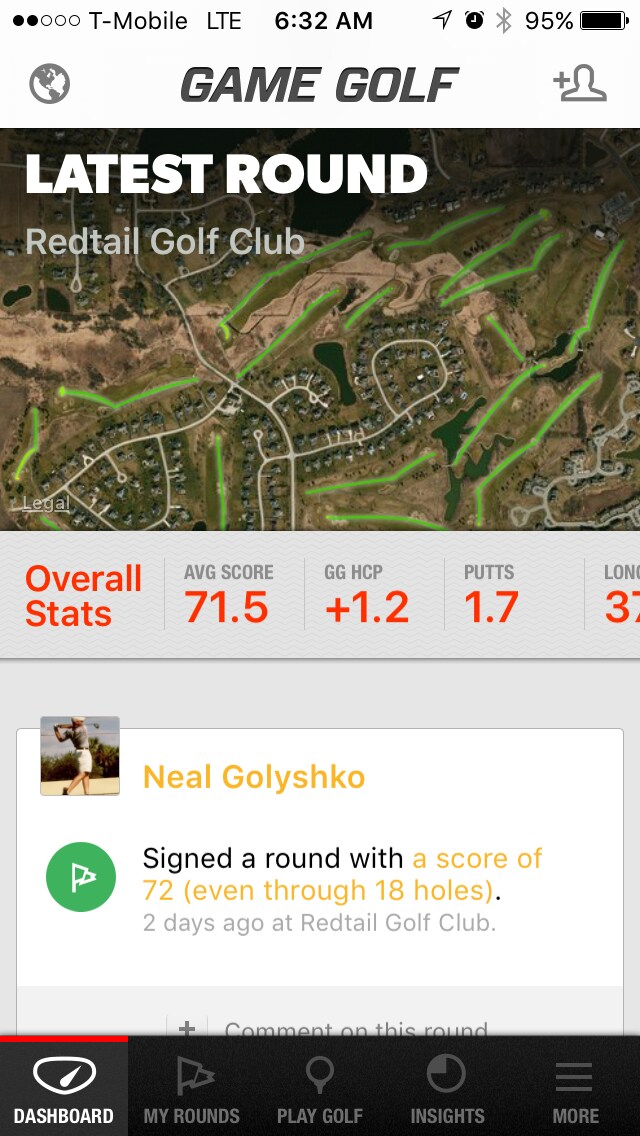Viewport: 640px width, 1136px height.
Task: Open the More tab
Action: point(575,1091)
